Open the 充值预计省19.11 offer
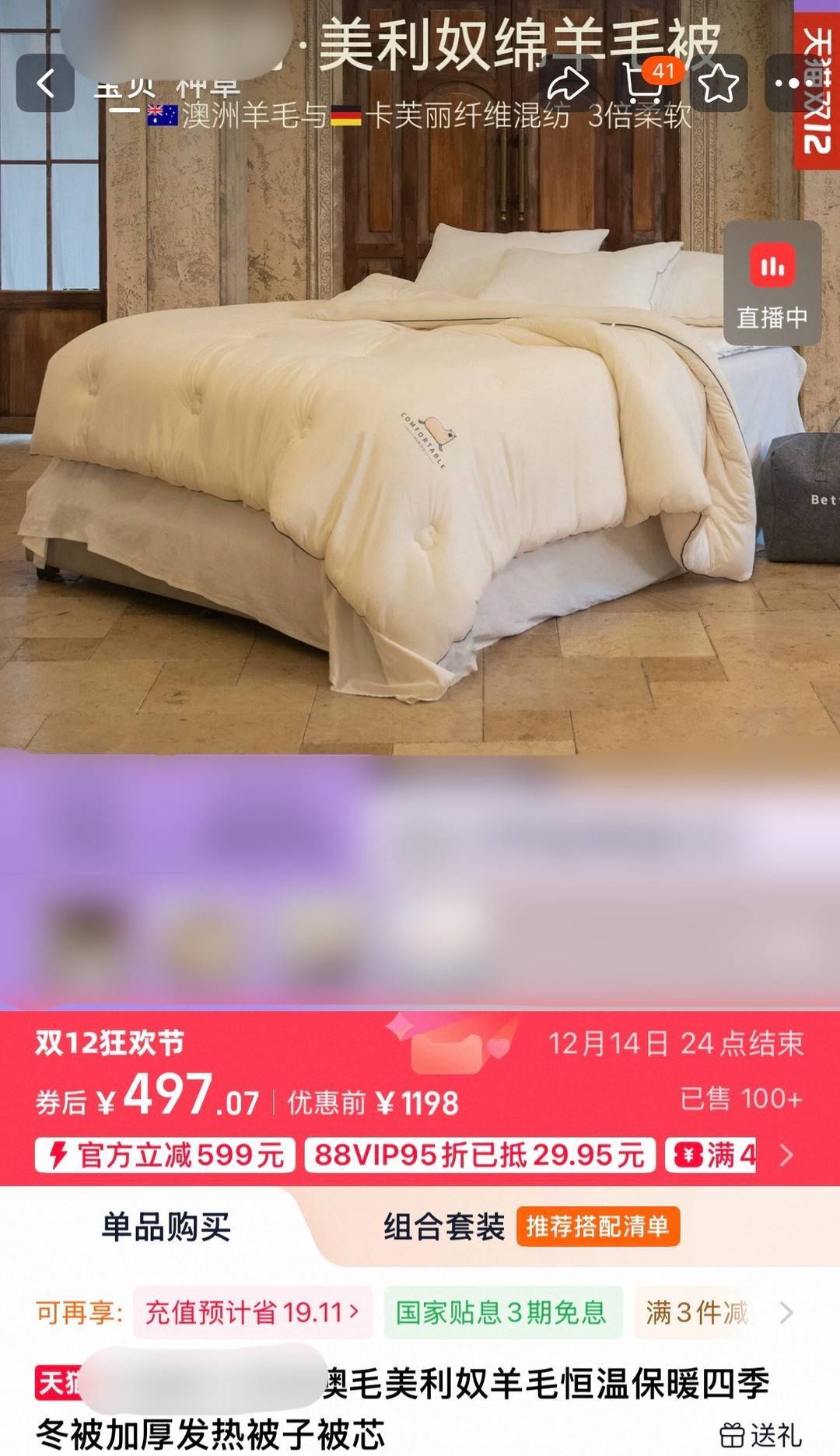Screen dimensions: 840x1456 [x=252, y=1313]
